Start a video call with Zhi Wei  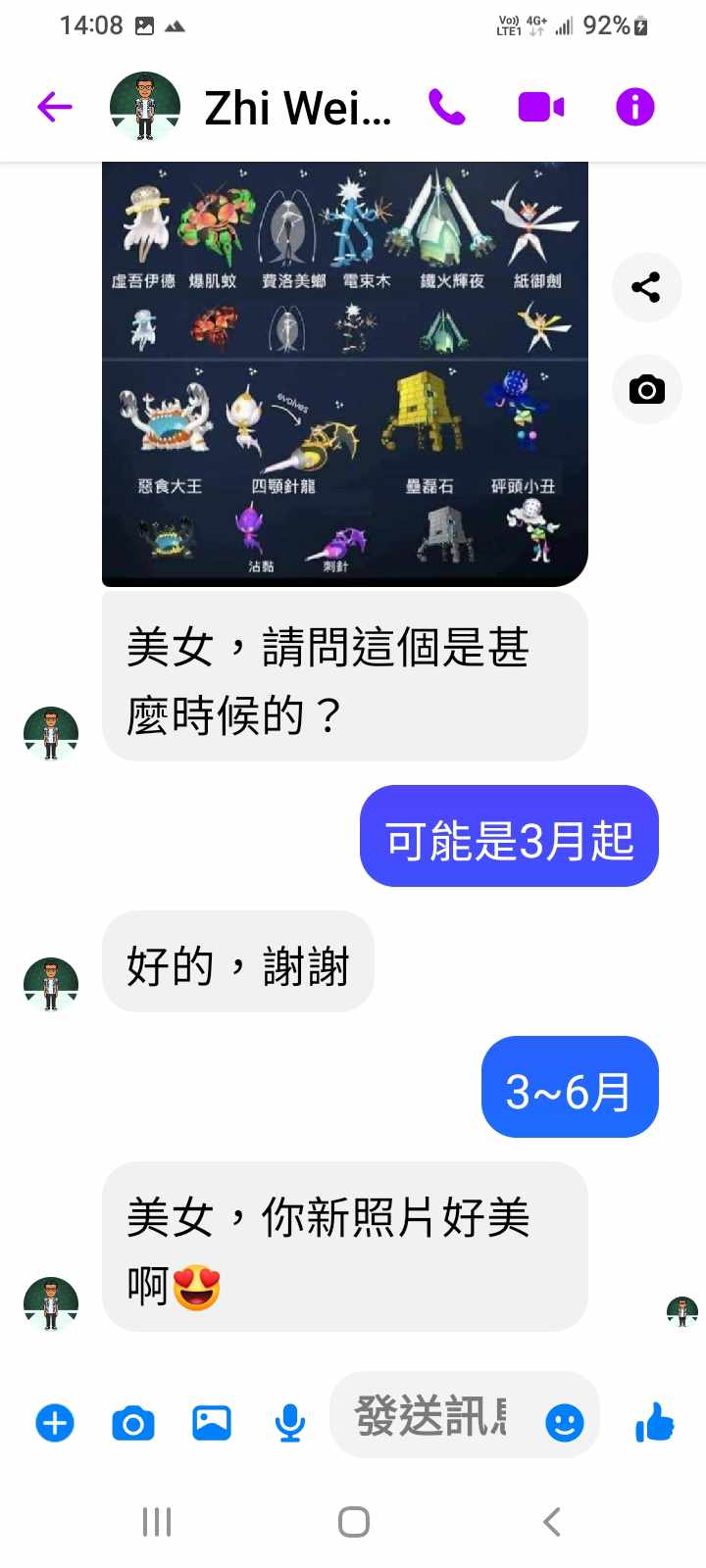[540, 107]
